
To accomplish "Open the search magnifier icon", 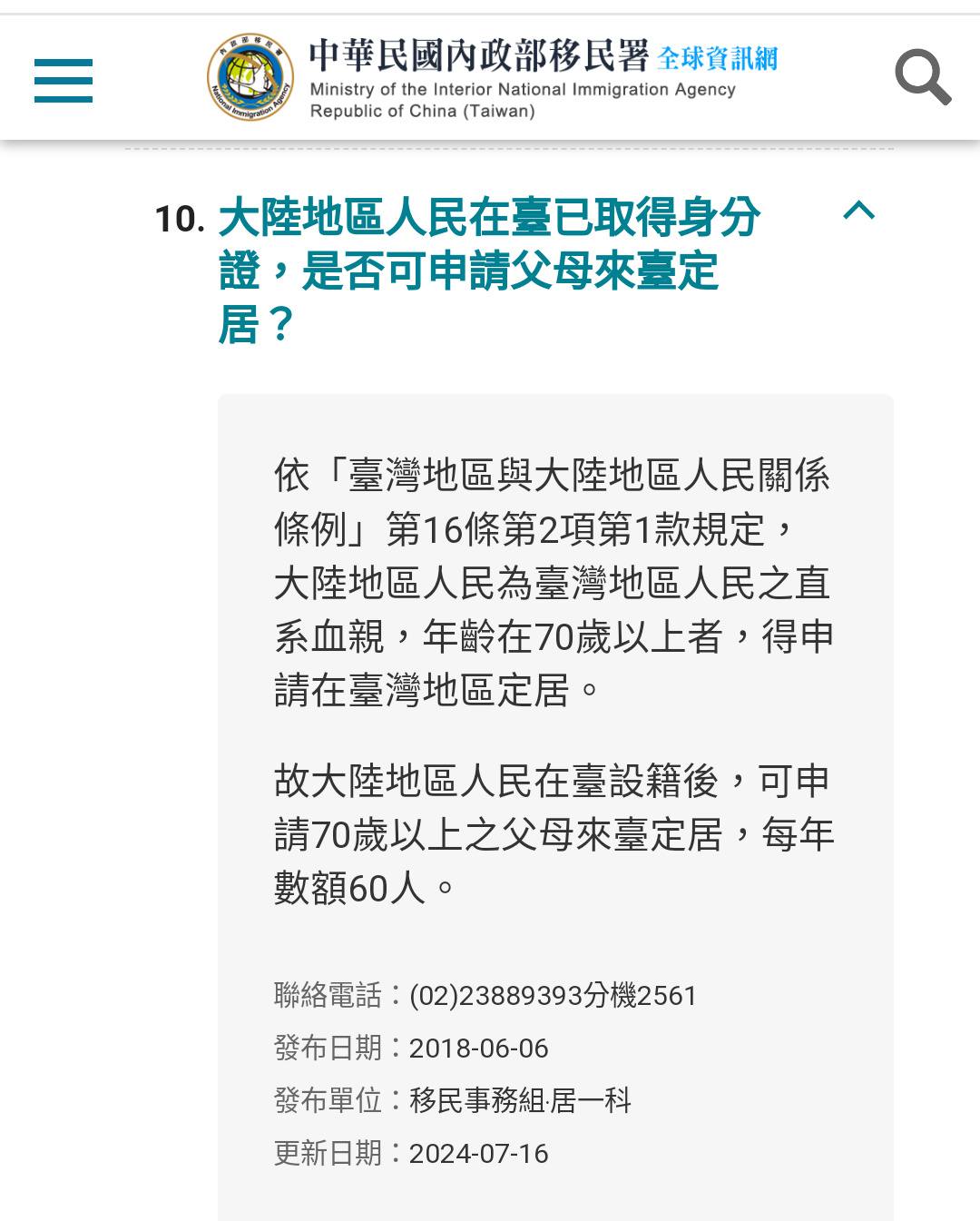I will [x=922, y=77].
